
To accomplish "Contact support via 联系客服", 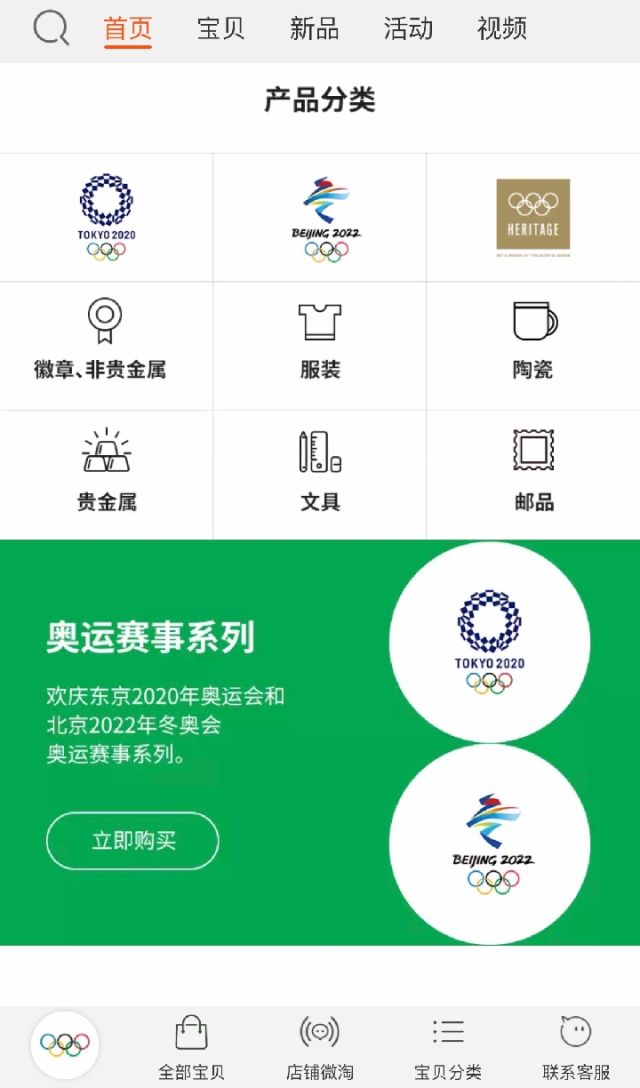I will tap(576, 1048).
